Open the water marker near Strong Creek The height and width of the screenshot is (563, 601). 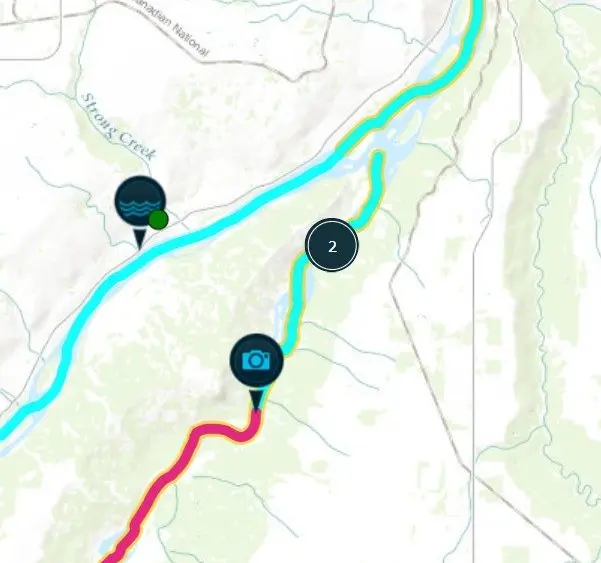139,203
